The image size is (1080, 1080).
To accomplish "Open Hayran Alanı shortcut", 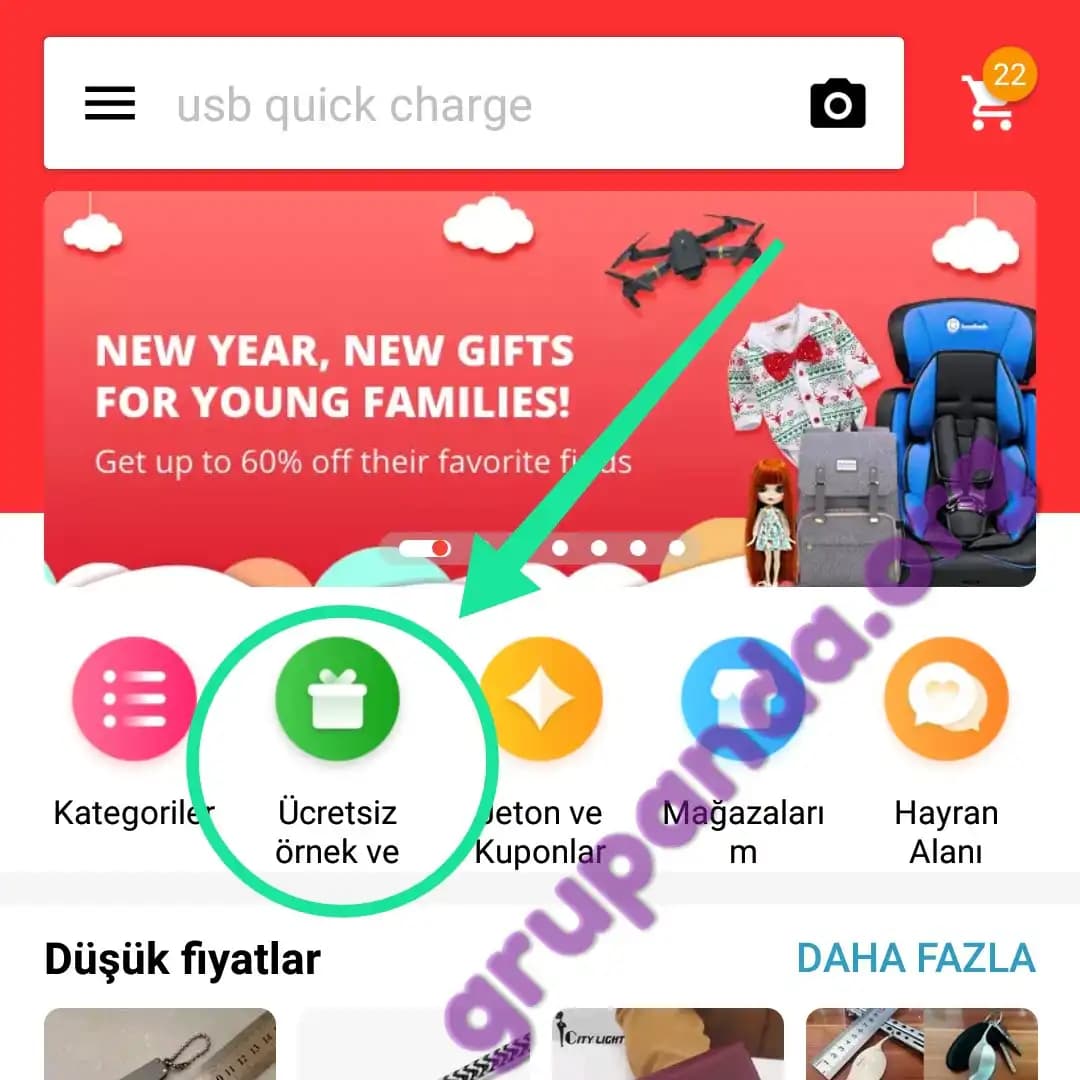I will [x=946, y=700].
